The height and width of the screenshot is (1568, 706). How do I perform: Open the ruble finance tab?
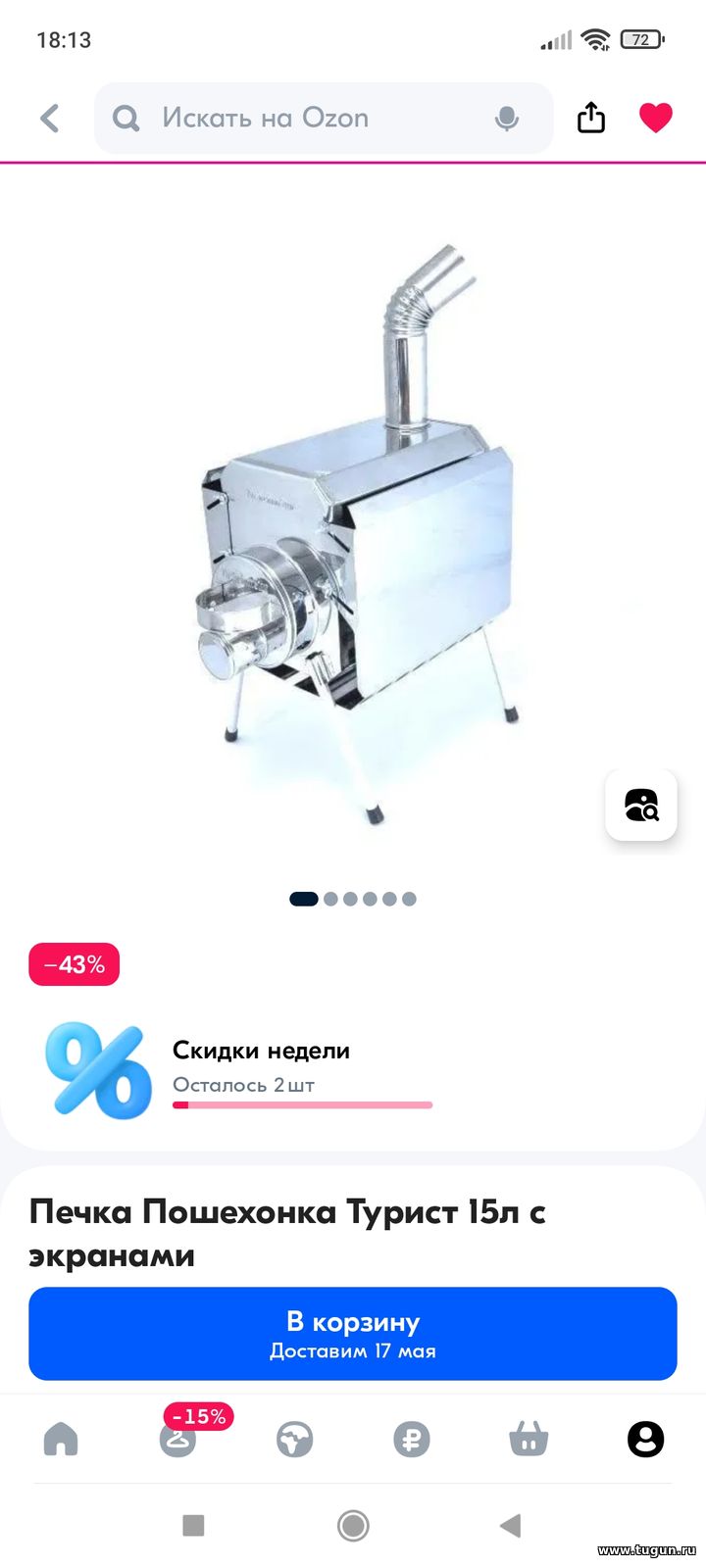412,1439
